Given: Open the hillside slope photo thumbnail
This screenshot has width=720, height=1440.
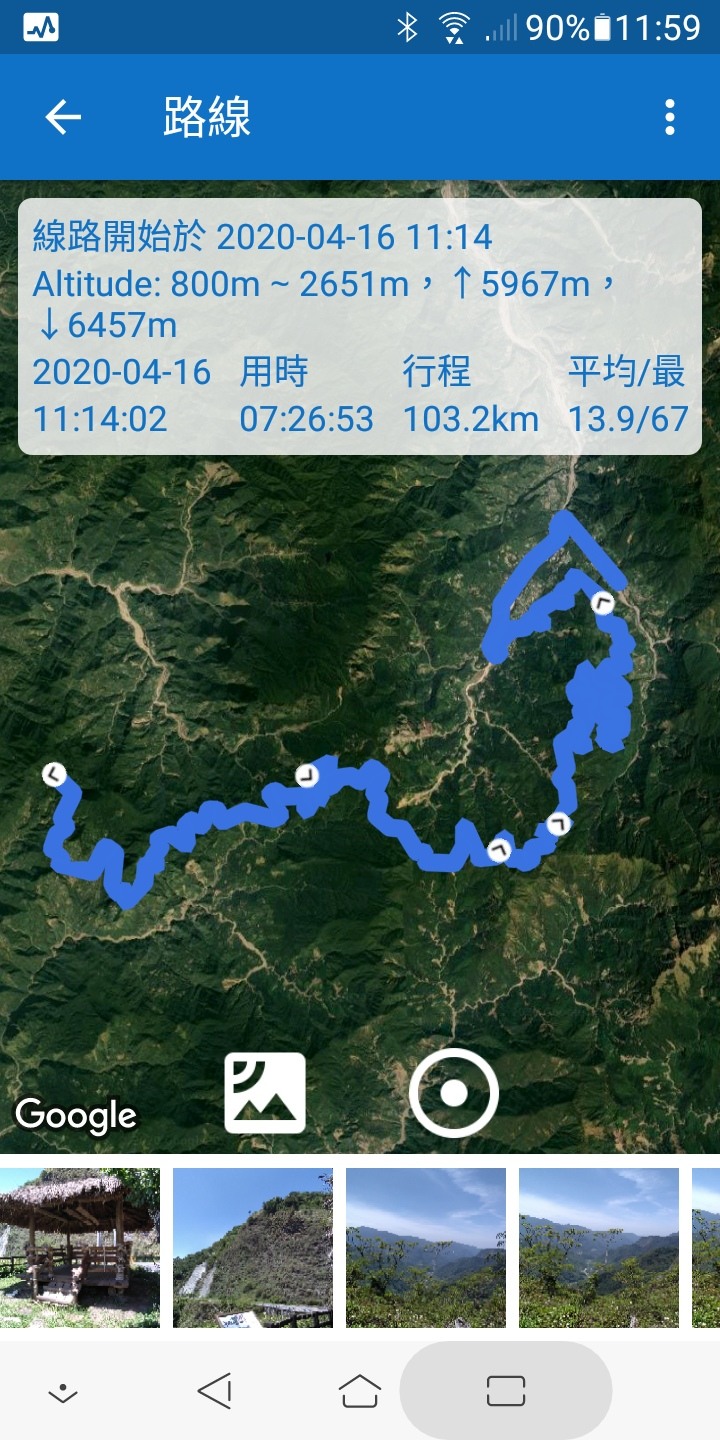Looking at the screenshot, I should tap(253, 1248).
